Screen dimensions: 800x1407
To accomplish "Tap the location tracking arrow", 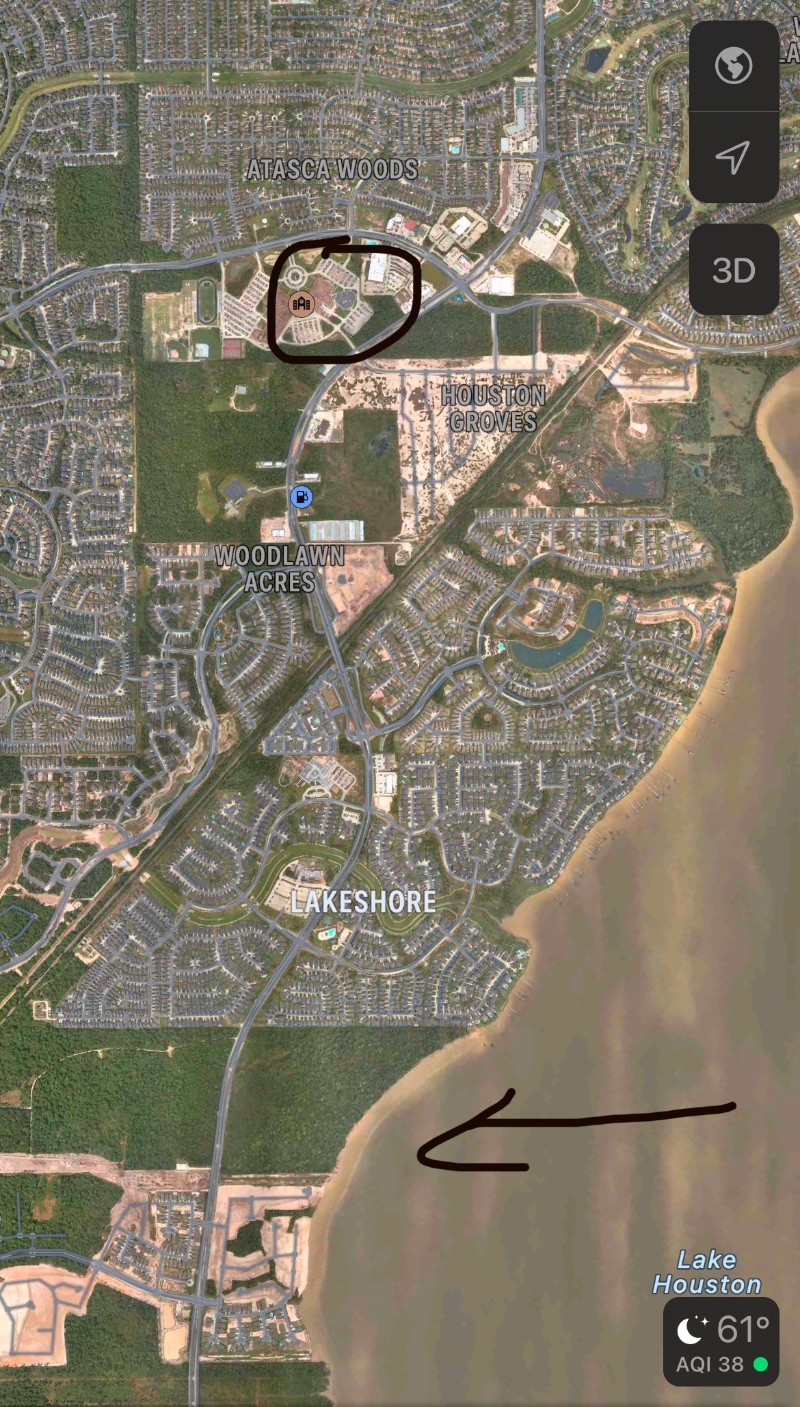I will 733,157.
